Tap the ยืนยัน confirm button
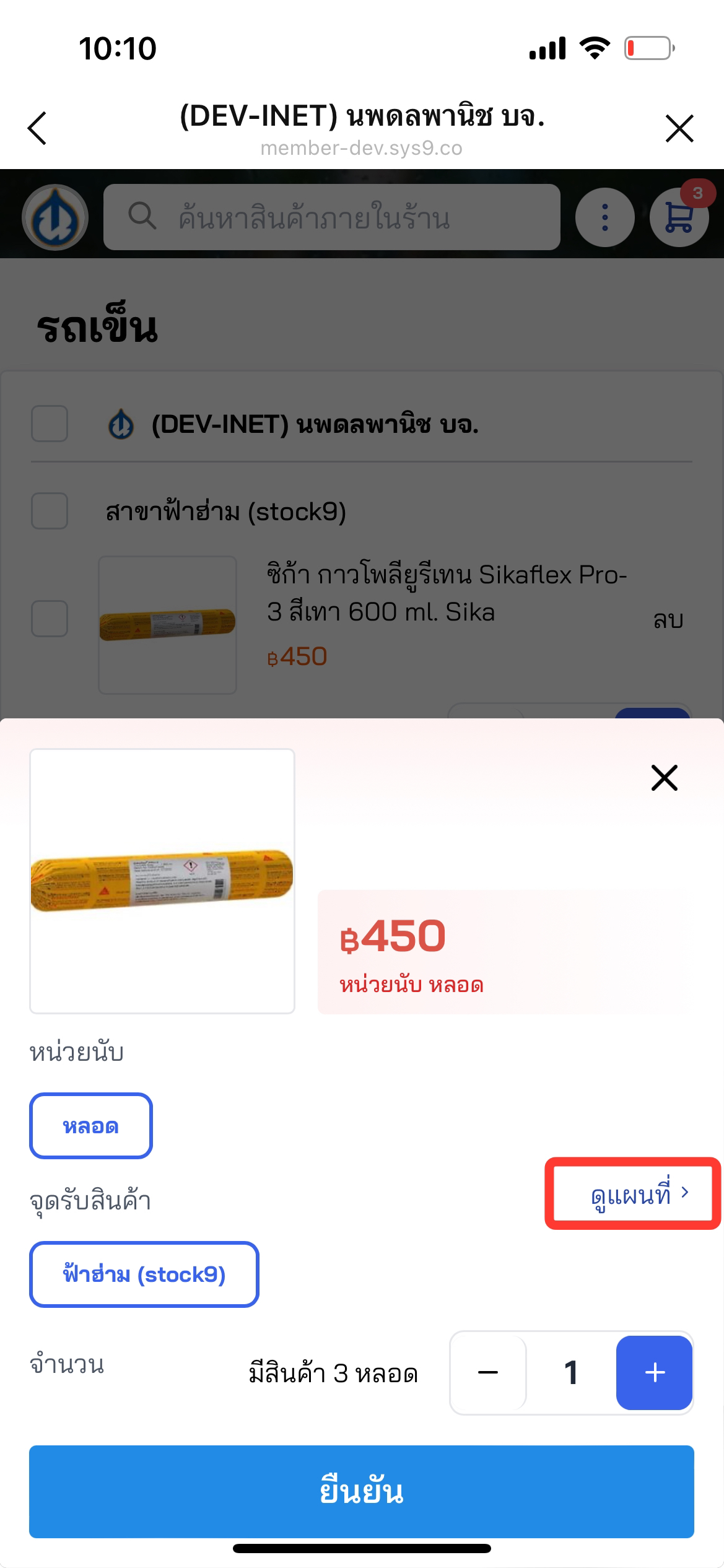724x1568 pixels. pyautogui.click(x=361, y=1491)
